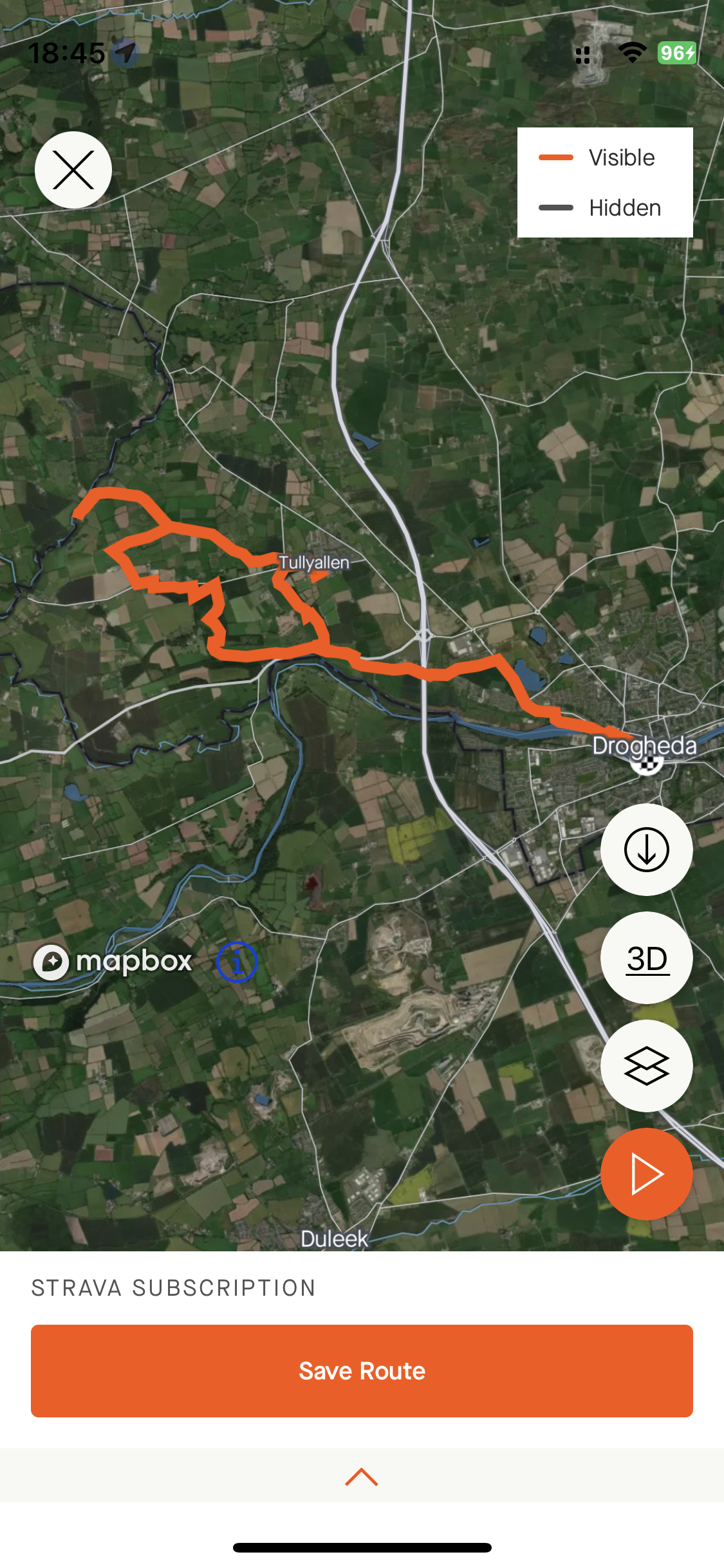Image resolution: width=724 pixels, height=1568 pixels.
Task: Tap the Save Route button
Action: (362, 1371)
